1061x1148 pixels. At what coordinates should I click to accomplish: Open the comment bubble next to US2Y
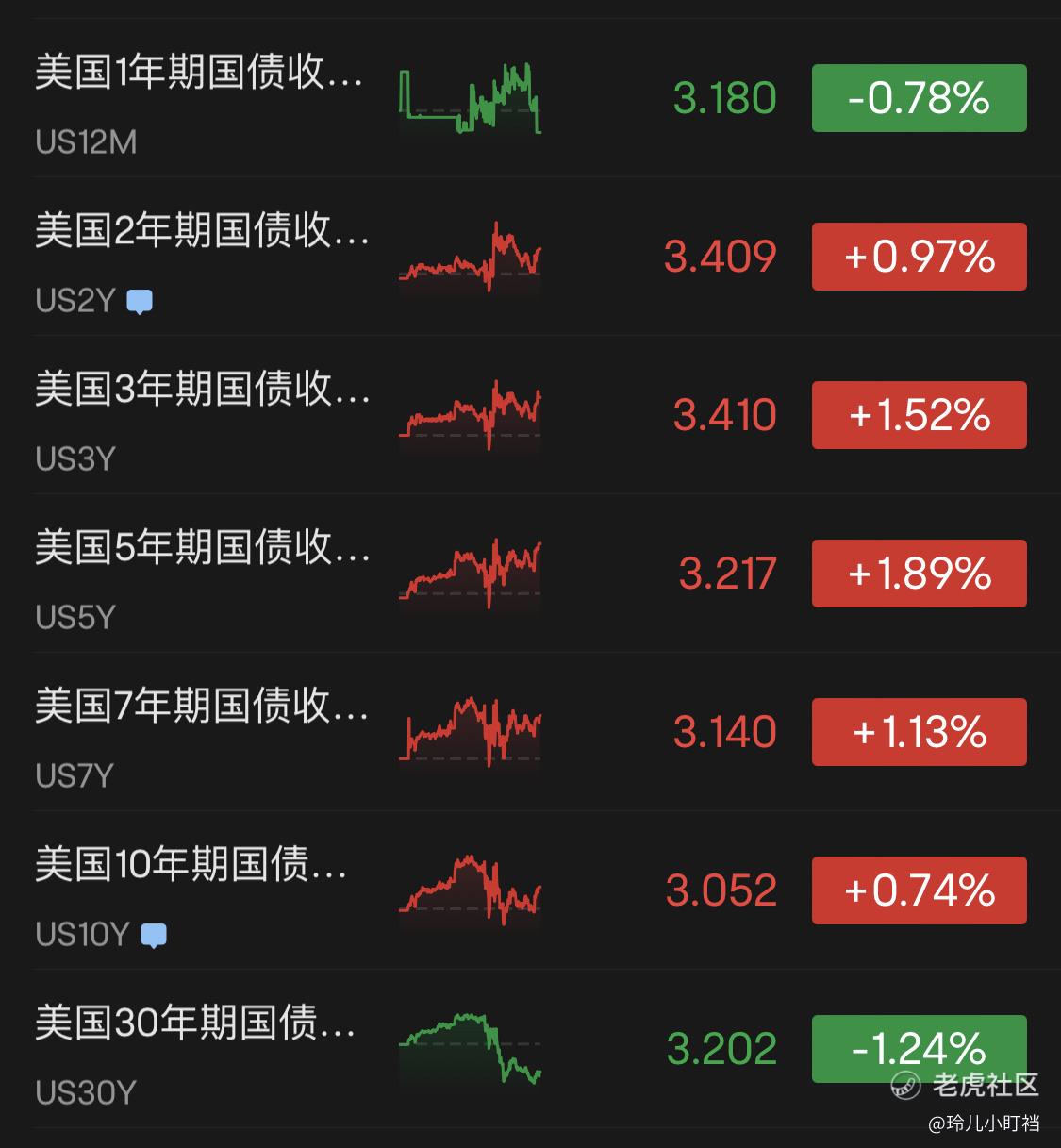click(140, 302)
